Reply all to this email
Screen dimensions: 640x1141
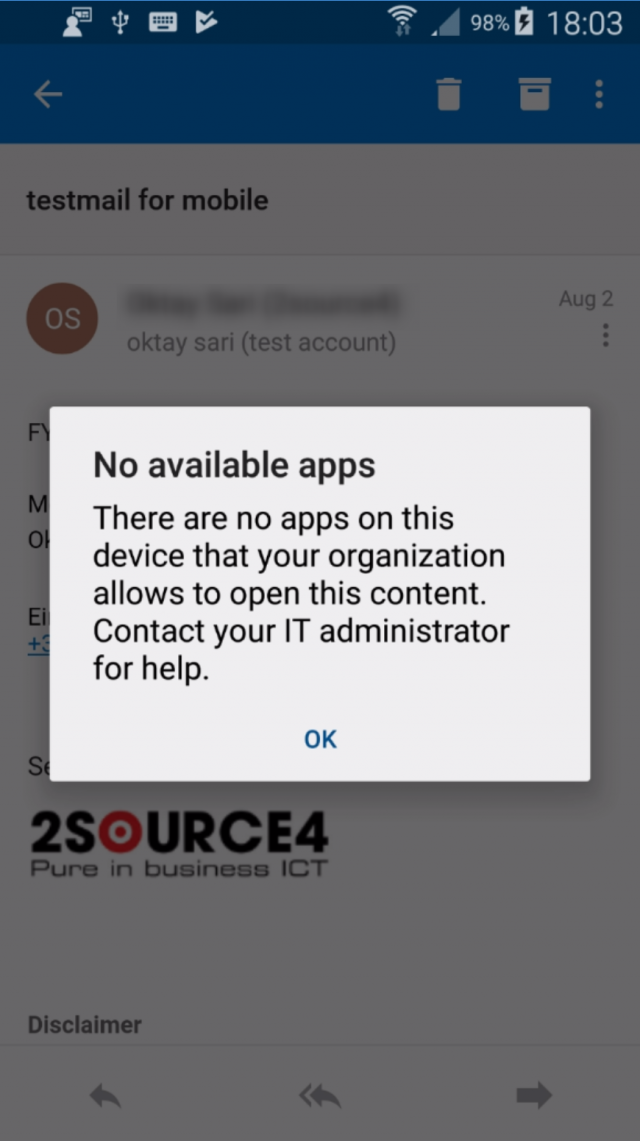tap(320, 1095)
